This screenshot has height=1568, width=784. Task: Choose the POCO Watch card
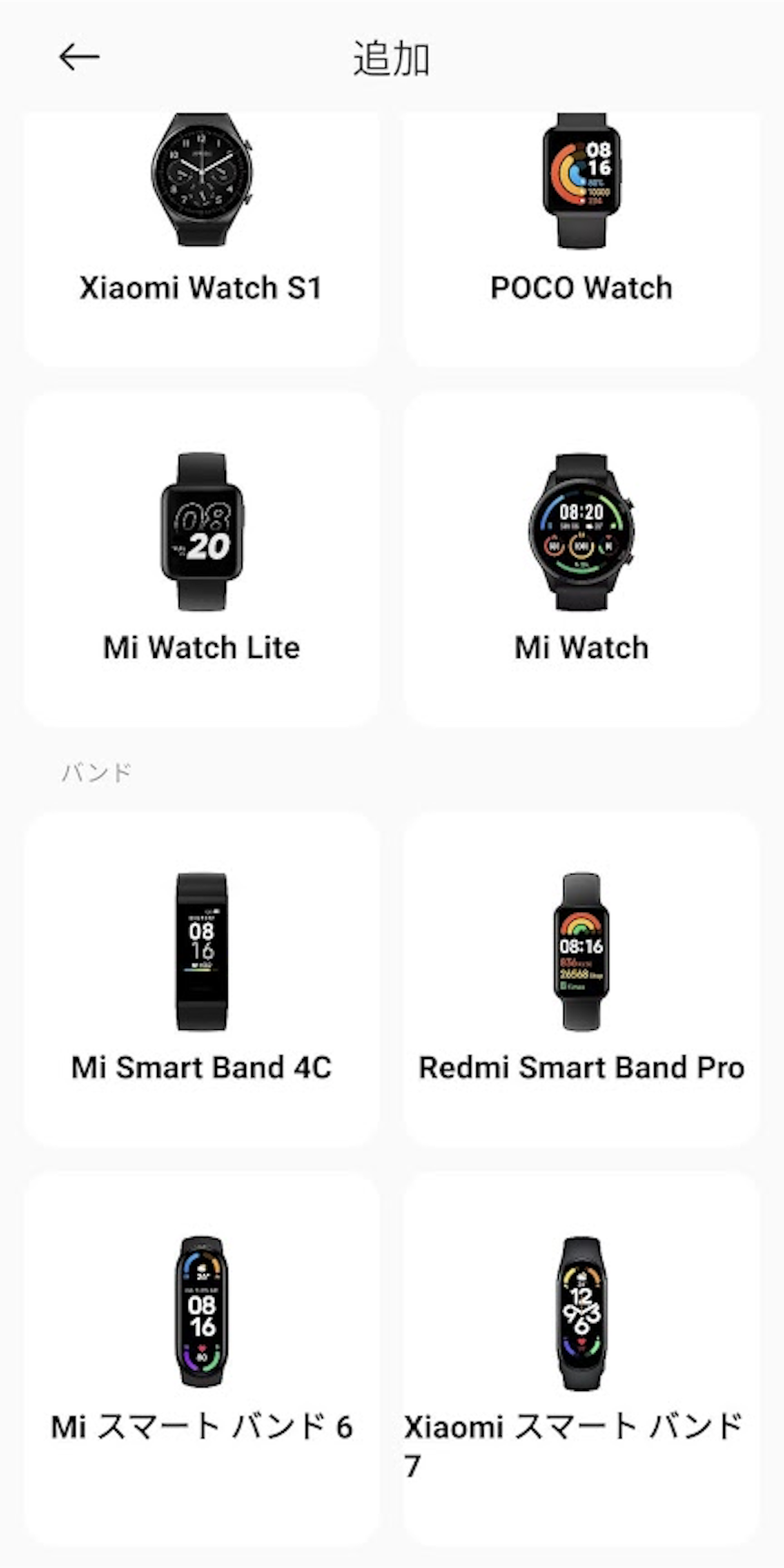582,238
